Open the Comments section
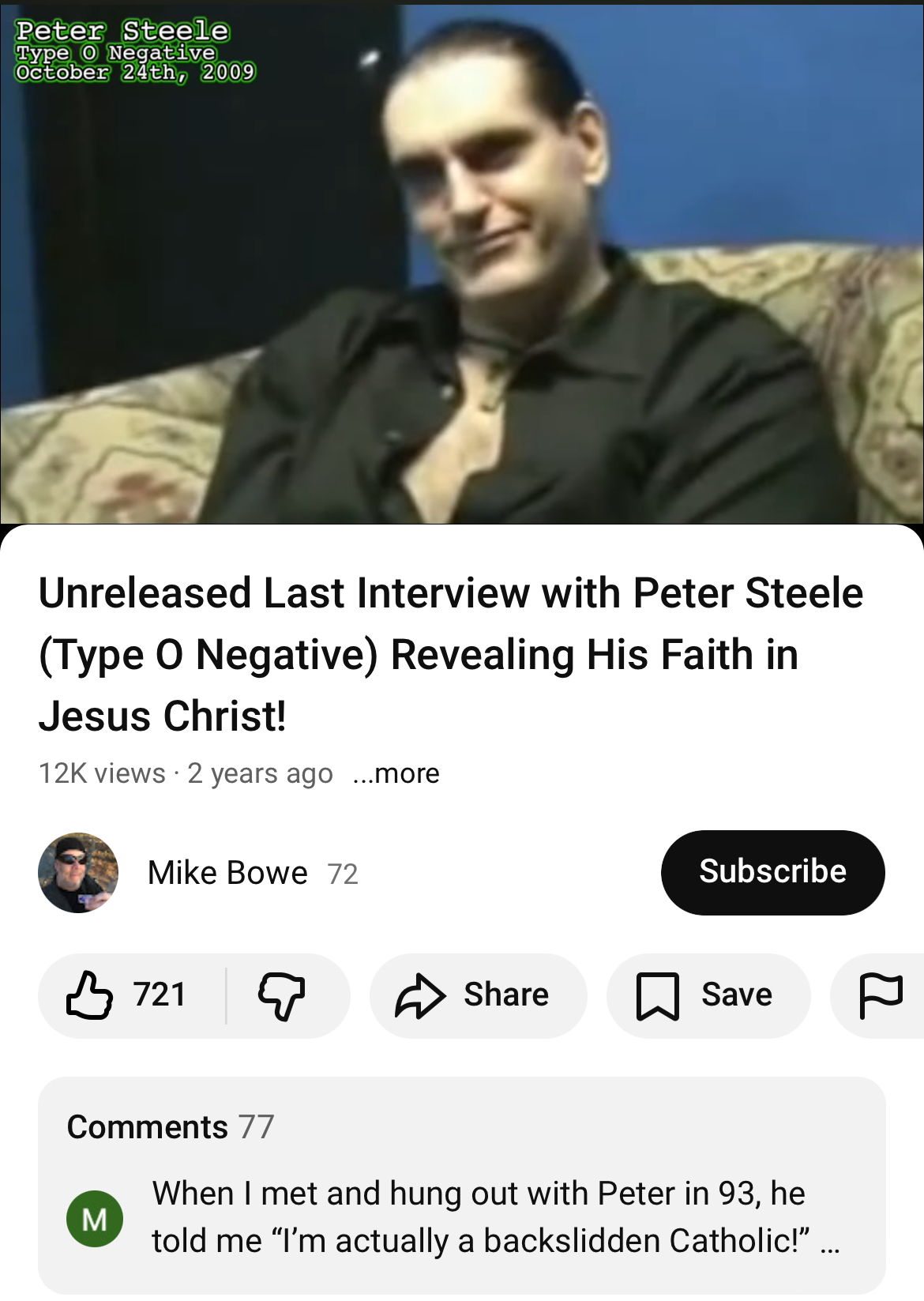 [462, 1185]
